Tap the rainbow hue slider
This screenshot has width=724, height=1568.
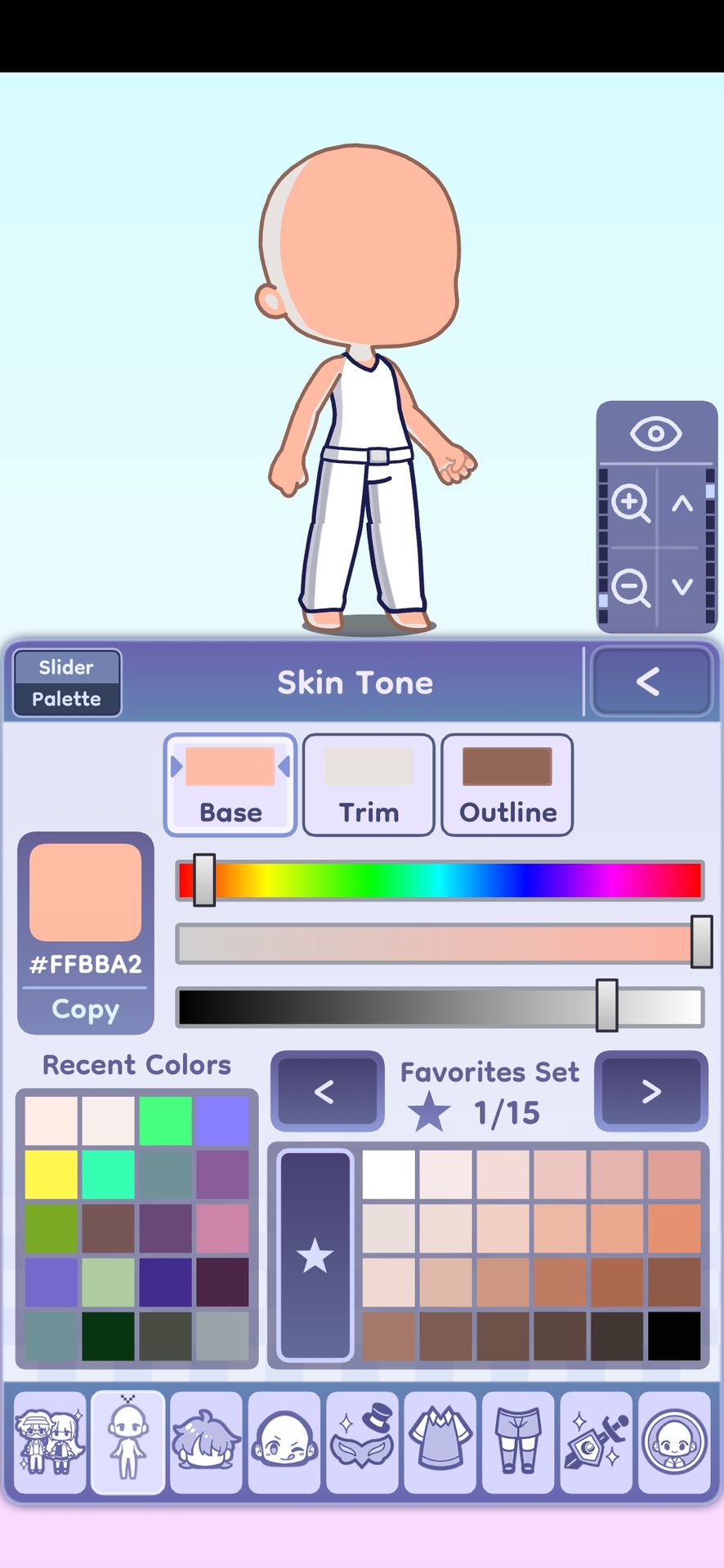440,880
